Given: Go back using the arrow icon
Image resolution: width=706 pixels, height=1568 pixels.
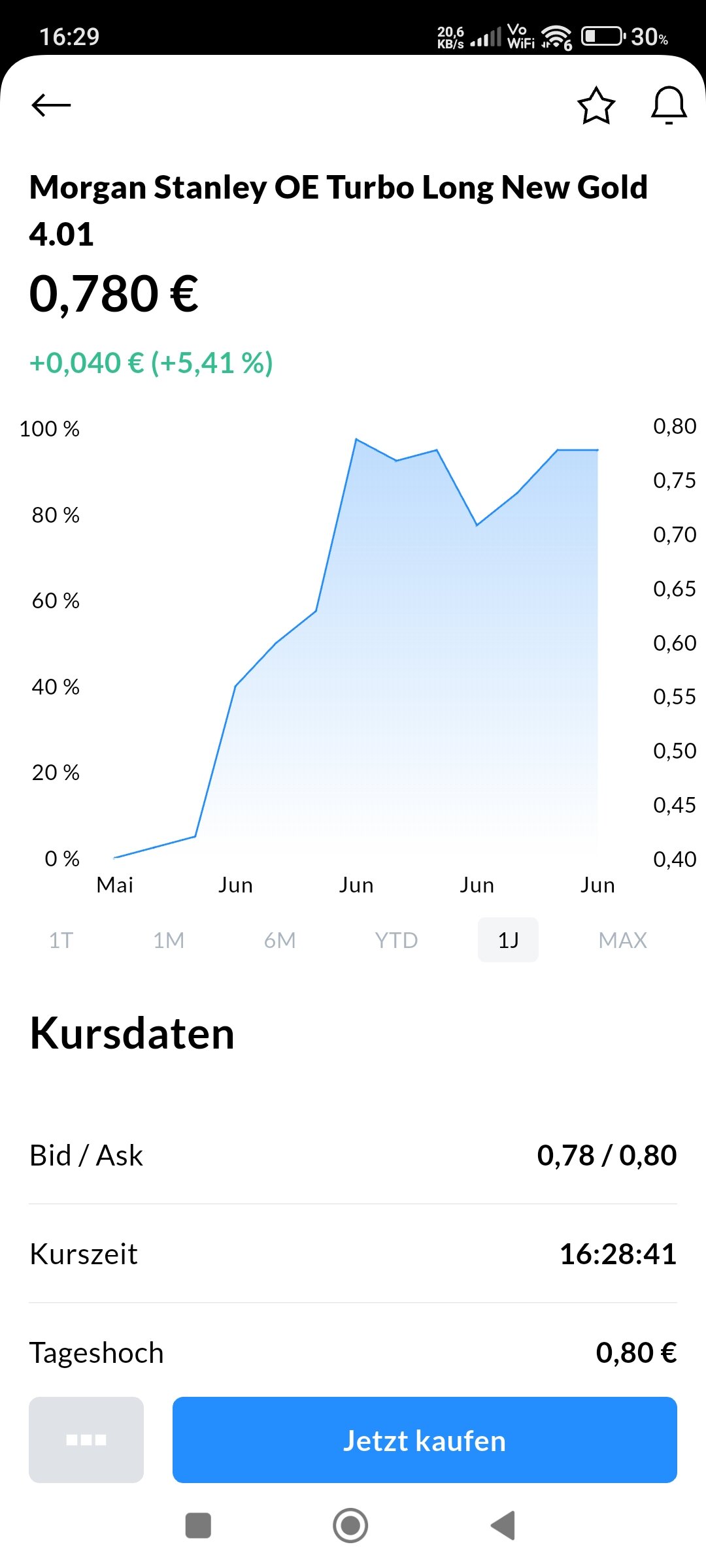Looking at the screenshot, I should coord(51,105).
